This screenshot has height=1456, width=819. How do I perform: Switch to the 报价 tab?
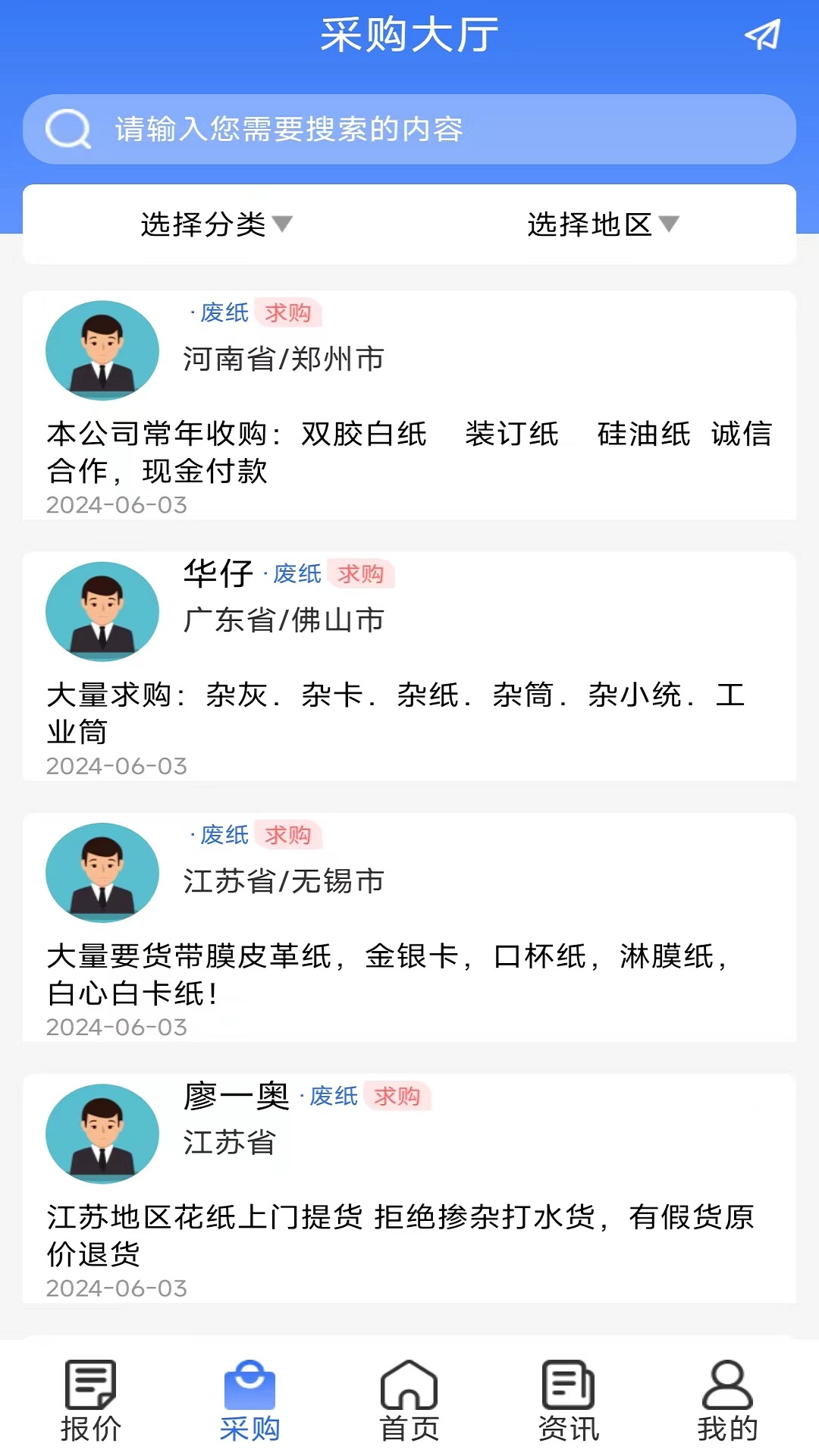click(x=91, y=1401)
